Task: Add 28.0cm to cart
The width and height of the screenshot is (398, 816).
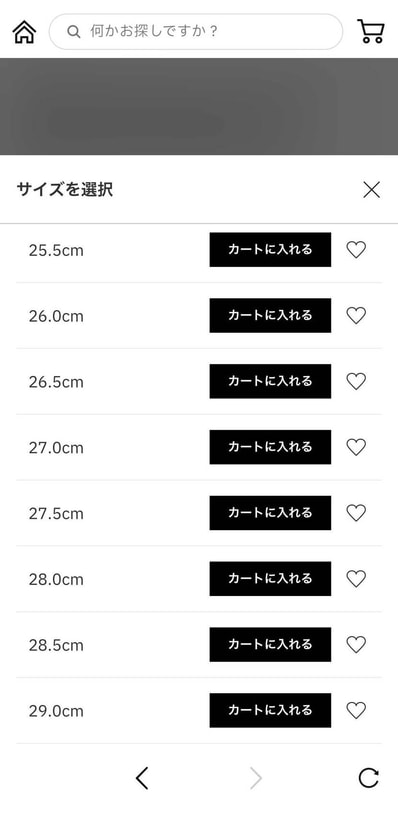Action: click(x=270, y=579)
